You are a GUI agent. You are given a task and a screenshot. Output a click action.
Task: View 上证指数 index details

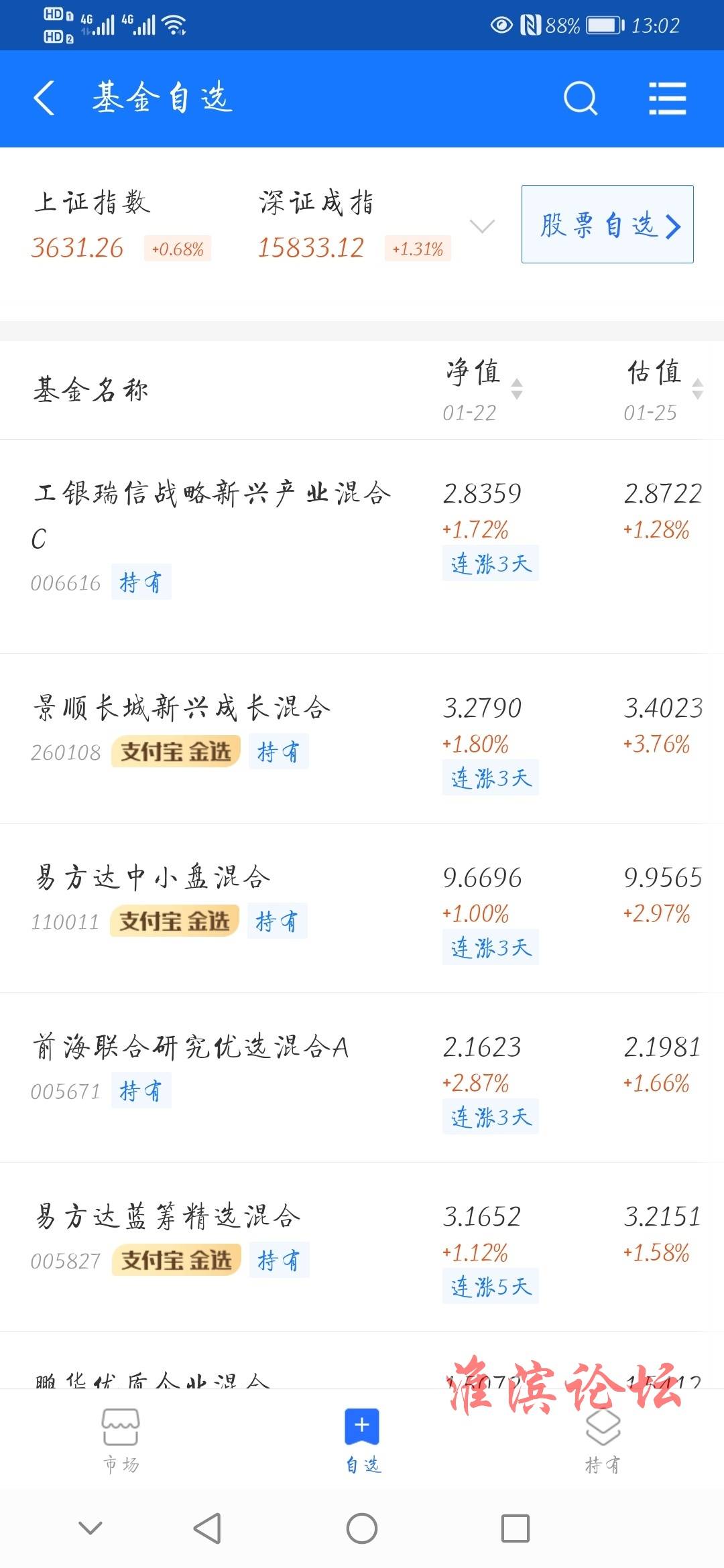122,225
